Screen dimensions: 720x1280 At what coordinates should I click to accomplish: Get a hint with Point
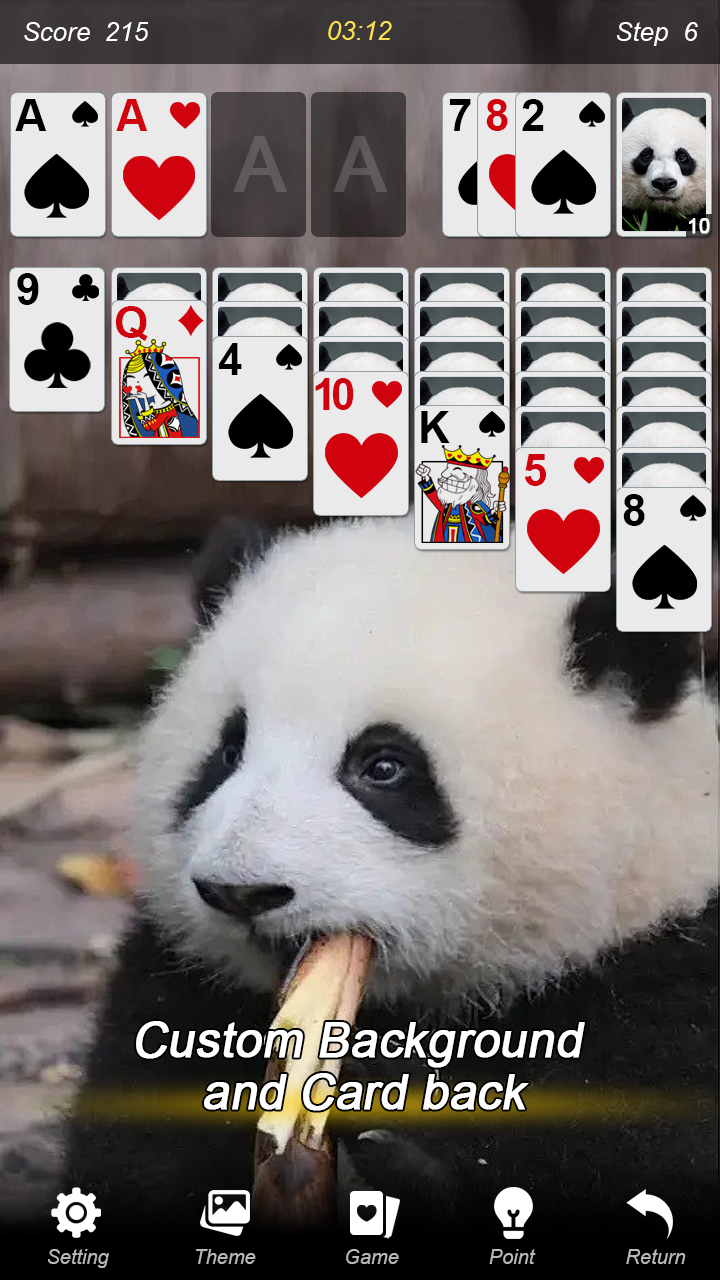(x=513, y=1228)
